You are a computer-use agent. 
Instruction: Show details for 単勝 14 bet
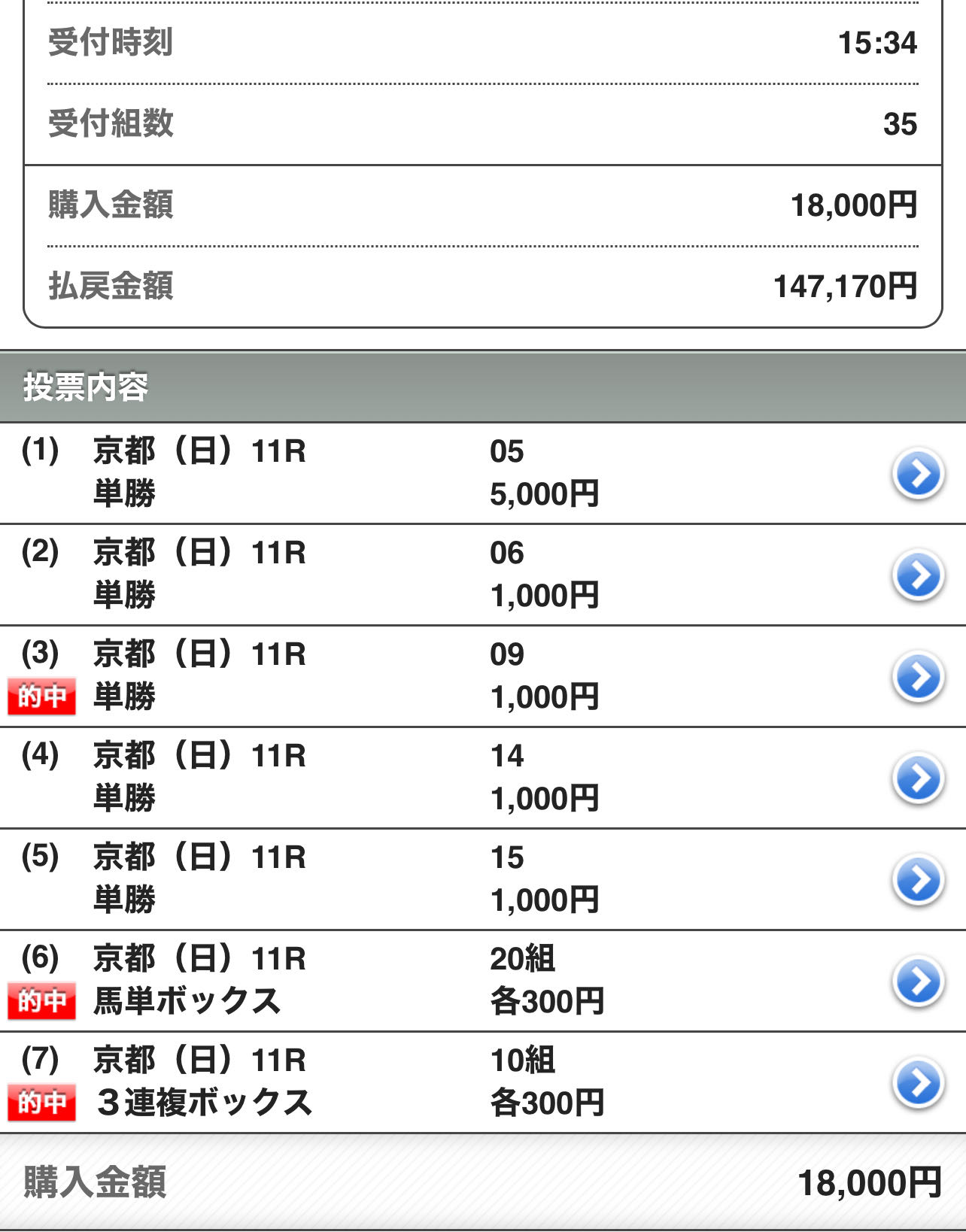pos(918,778)
